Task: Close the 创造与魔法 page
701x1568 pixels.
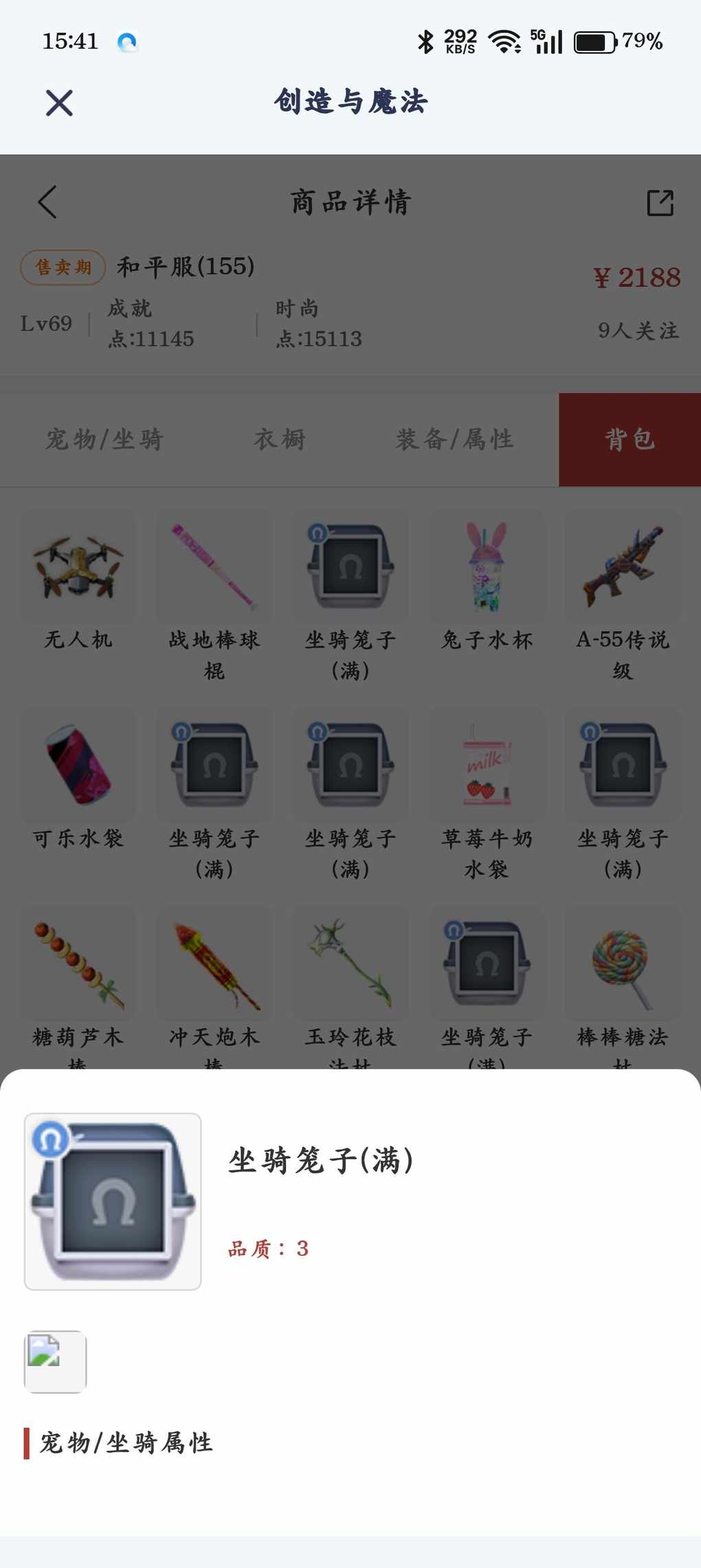Action: 59,103
